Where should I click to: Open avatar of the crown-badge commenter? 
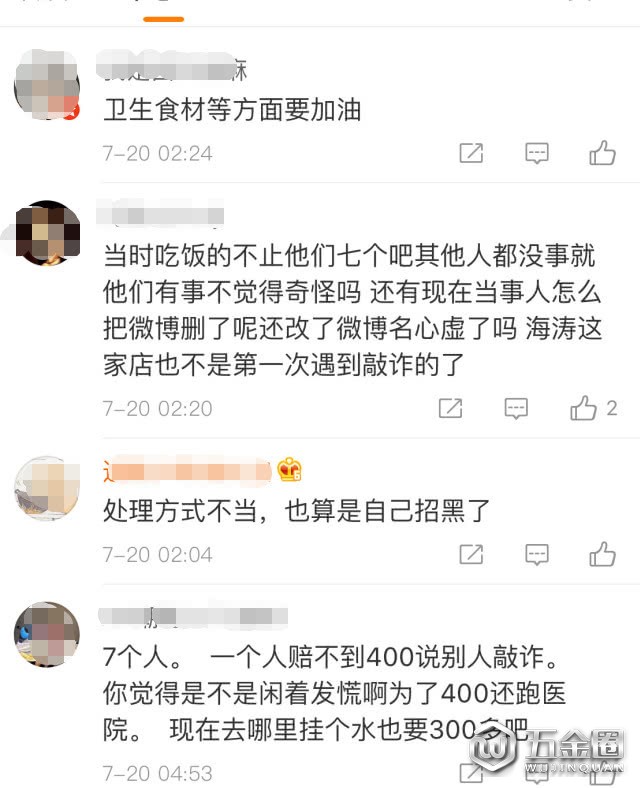47,489
